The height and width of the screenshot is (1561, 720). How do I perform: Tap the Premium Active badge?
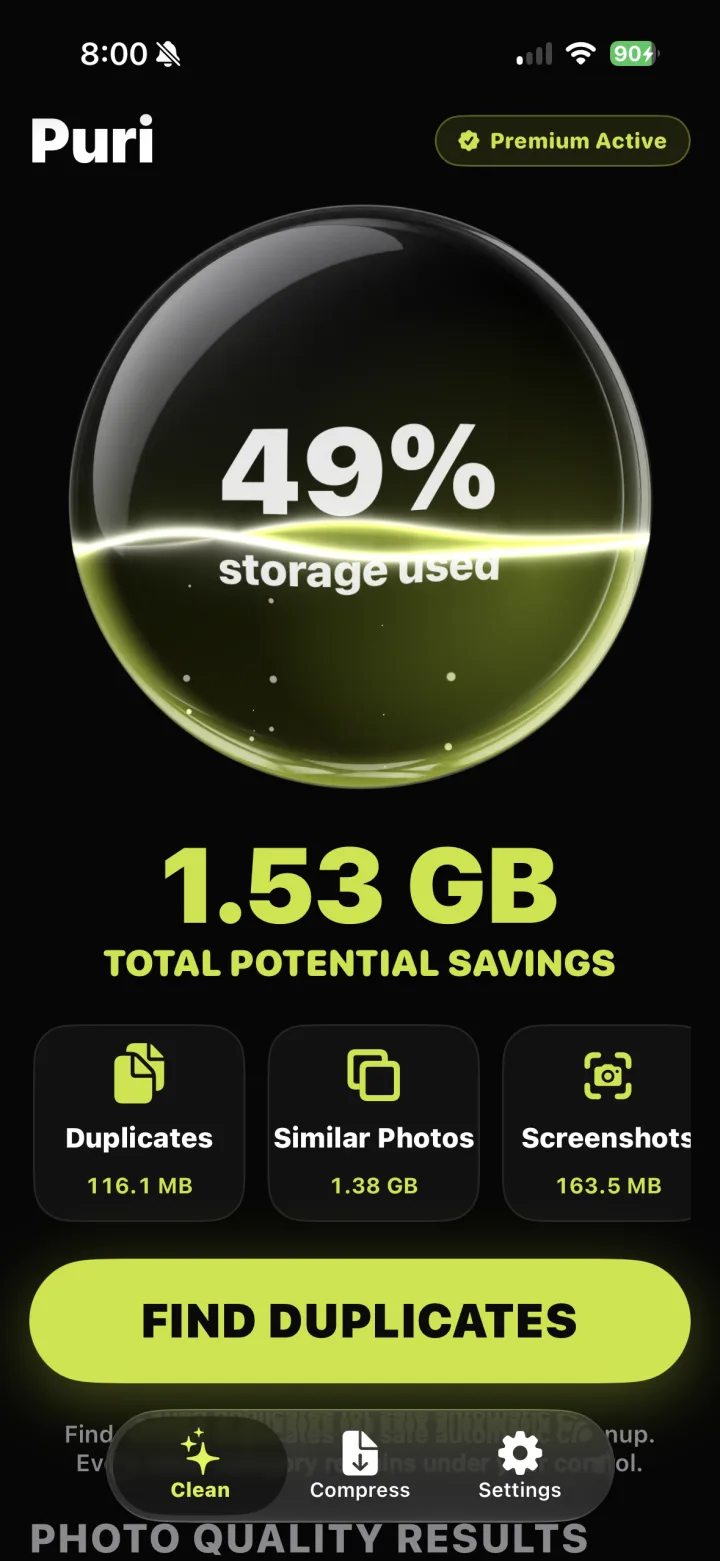point(563,141)
